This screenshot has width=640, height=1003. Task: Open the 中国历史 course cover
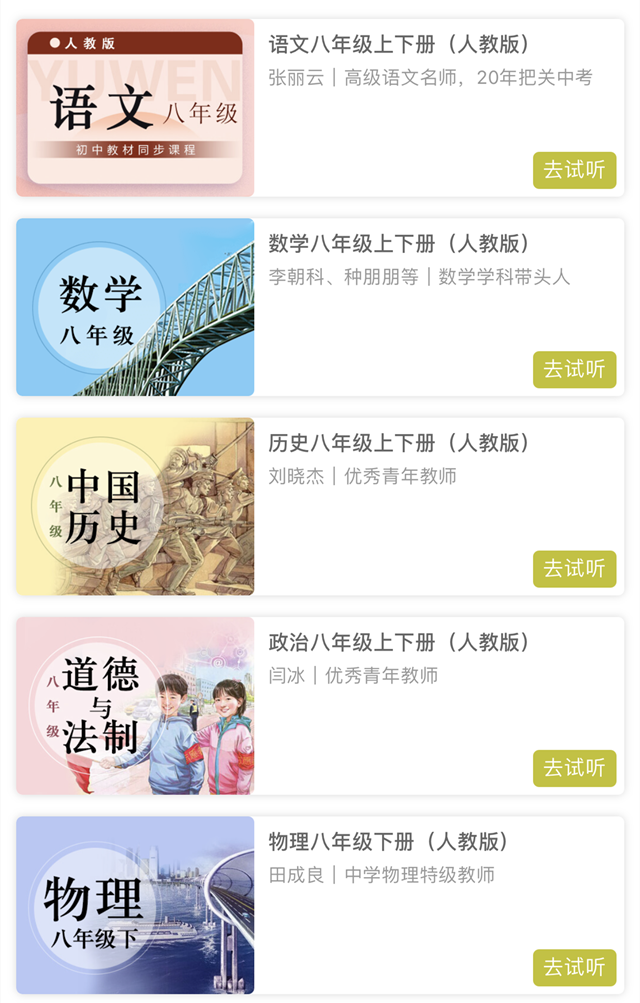(x=135, y=506)
